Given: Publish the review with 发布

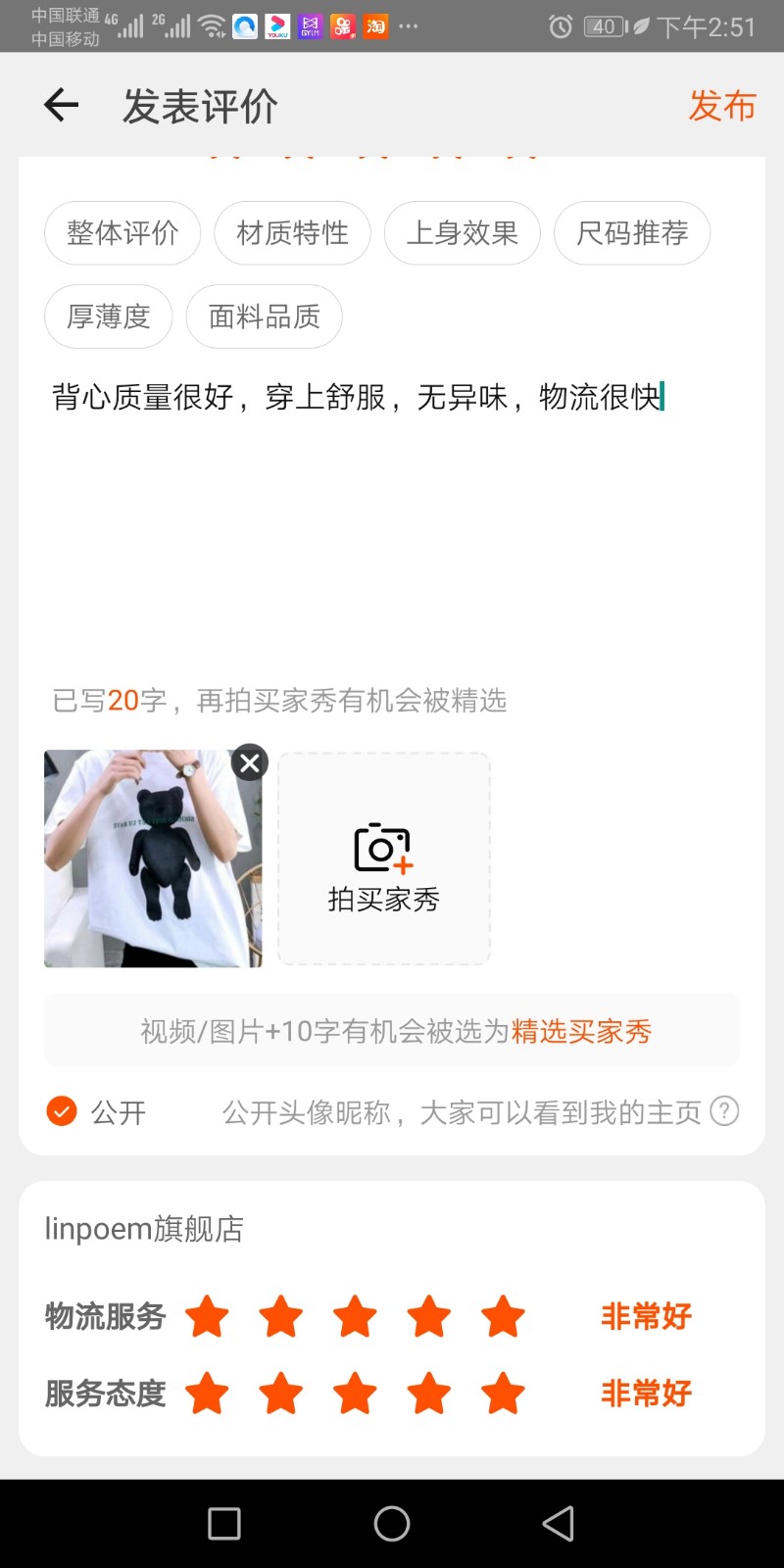Looking at the screenshot, I should (722, 105).
